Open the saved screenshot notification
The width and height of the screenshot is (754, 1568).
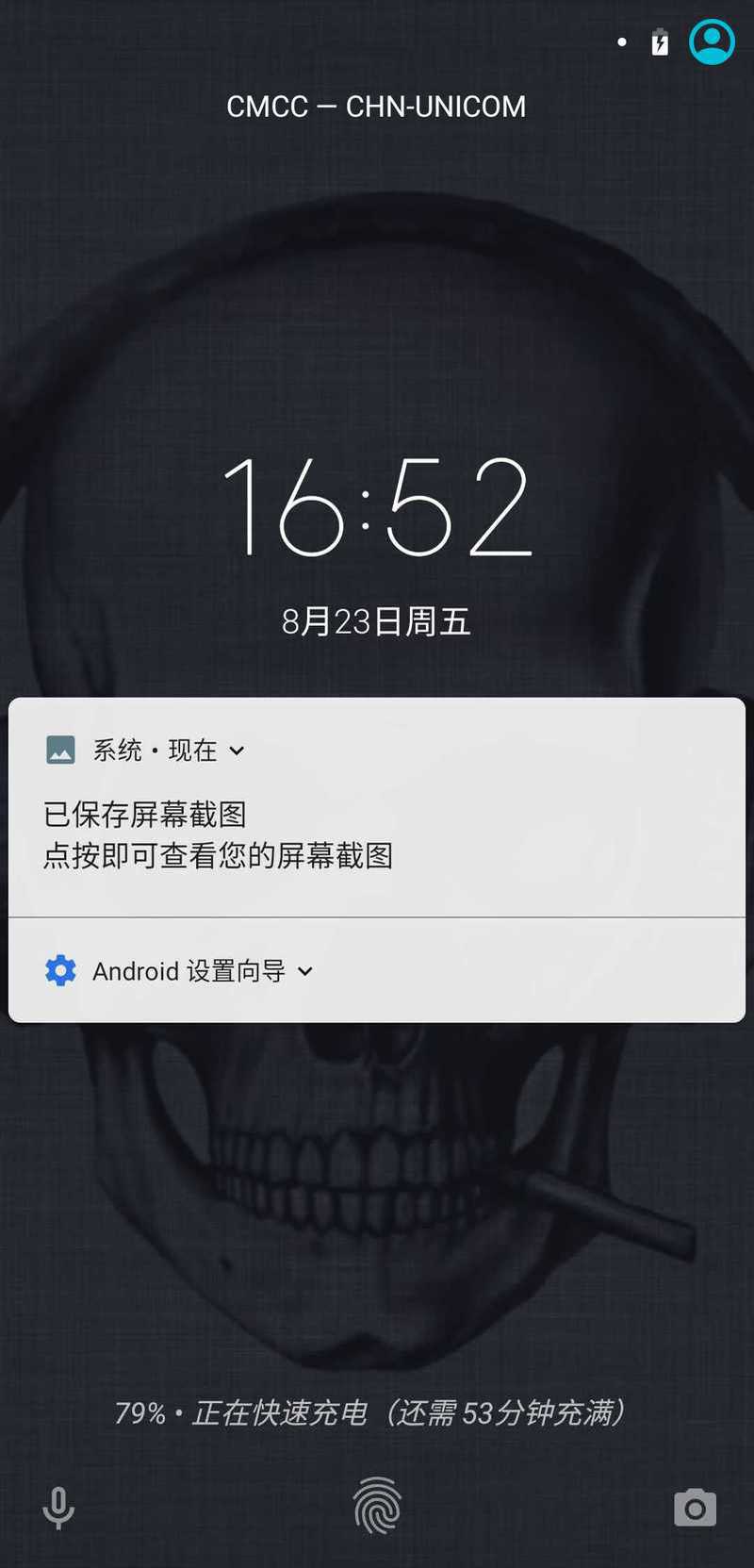tap(377, 807)
